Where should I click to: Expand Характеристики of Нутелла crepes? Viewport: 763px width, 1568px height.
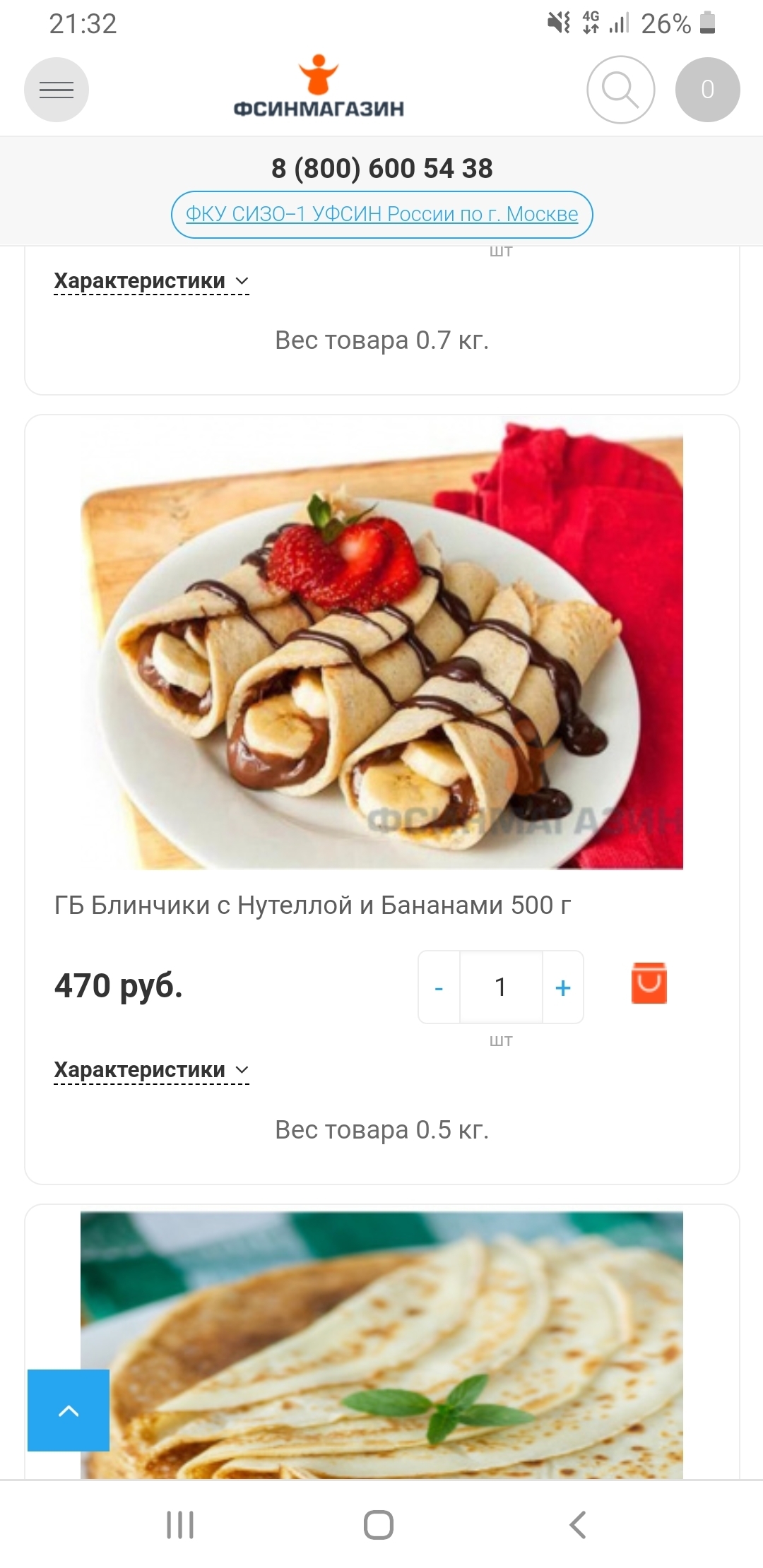coord(151,1070)
